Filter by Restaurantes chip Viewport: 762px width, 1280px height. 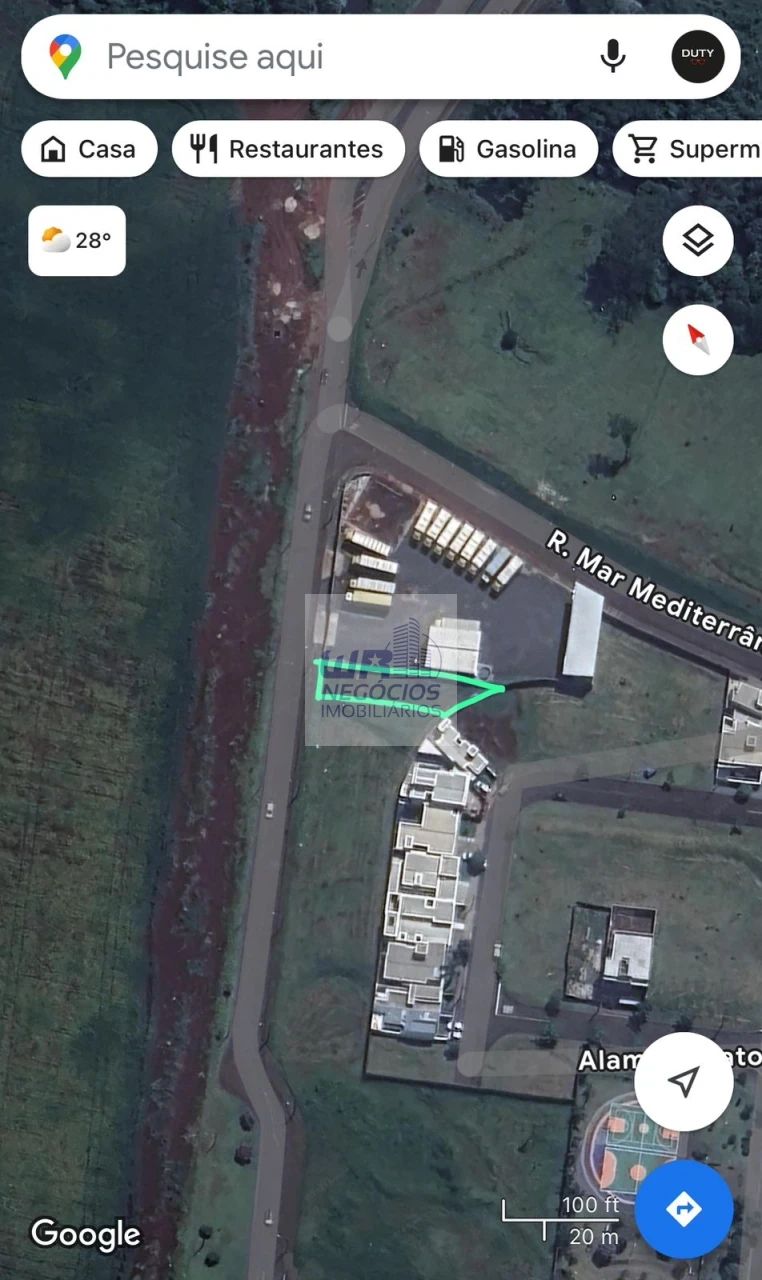tap(288, 149)
